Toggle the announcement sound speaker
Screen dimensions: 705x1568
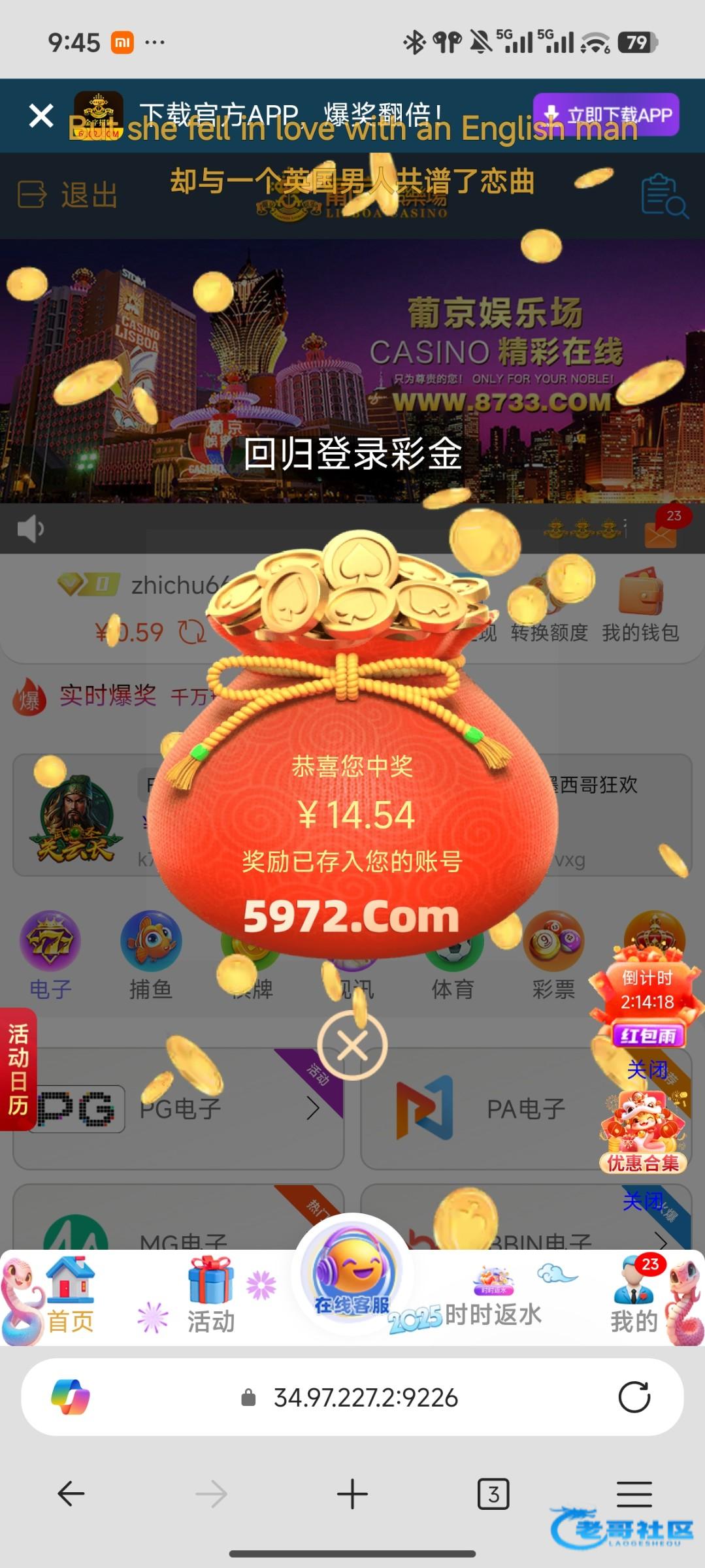pyautogui.click(x=30, y=529)
